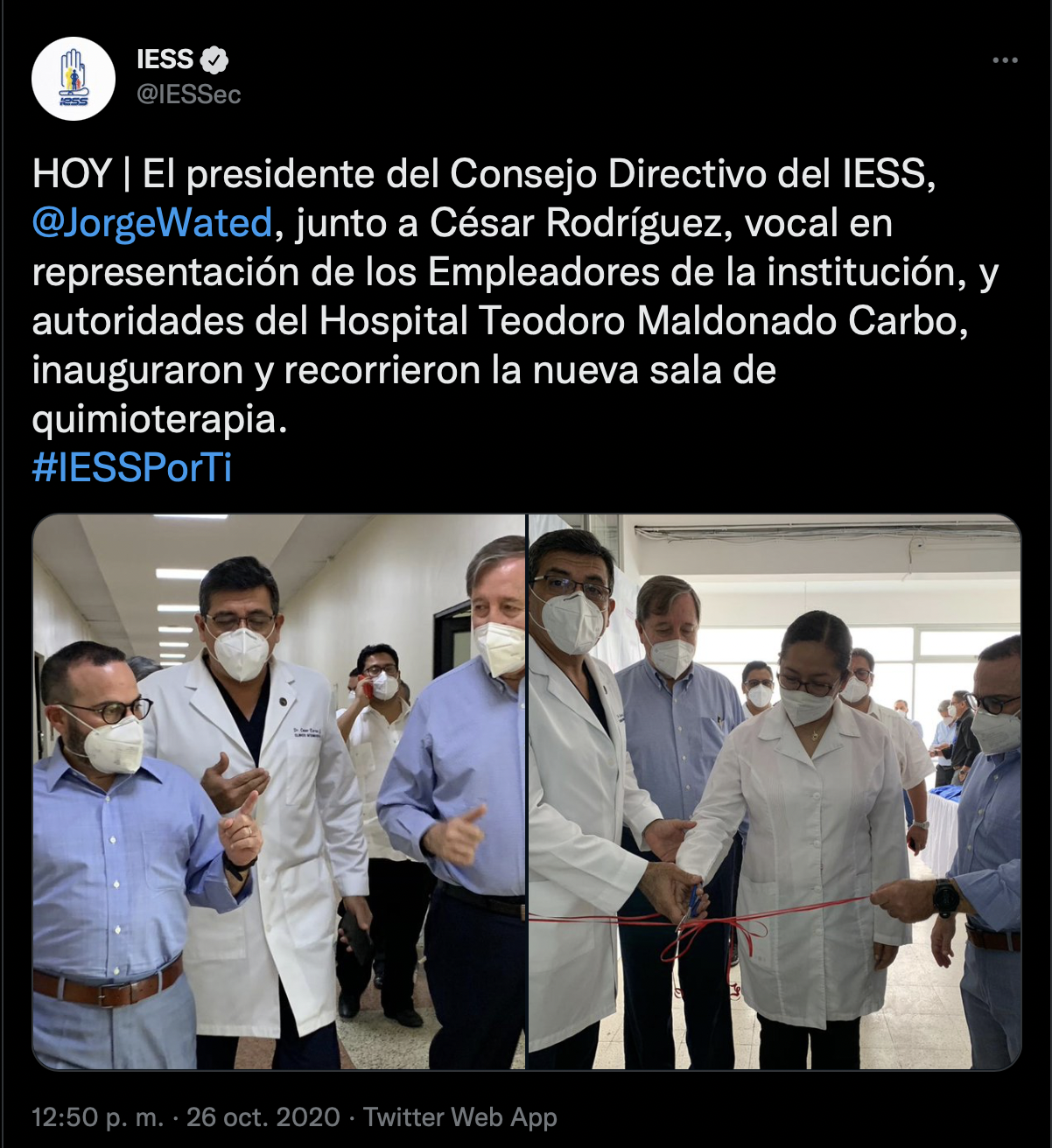View the left photo in the hallway

coord(278,792)
